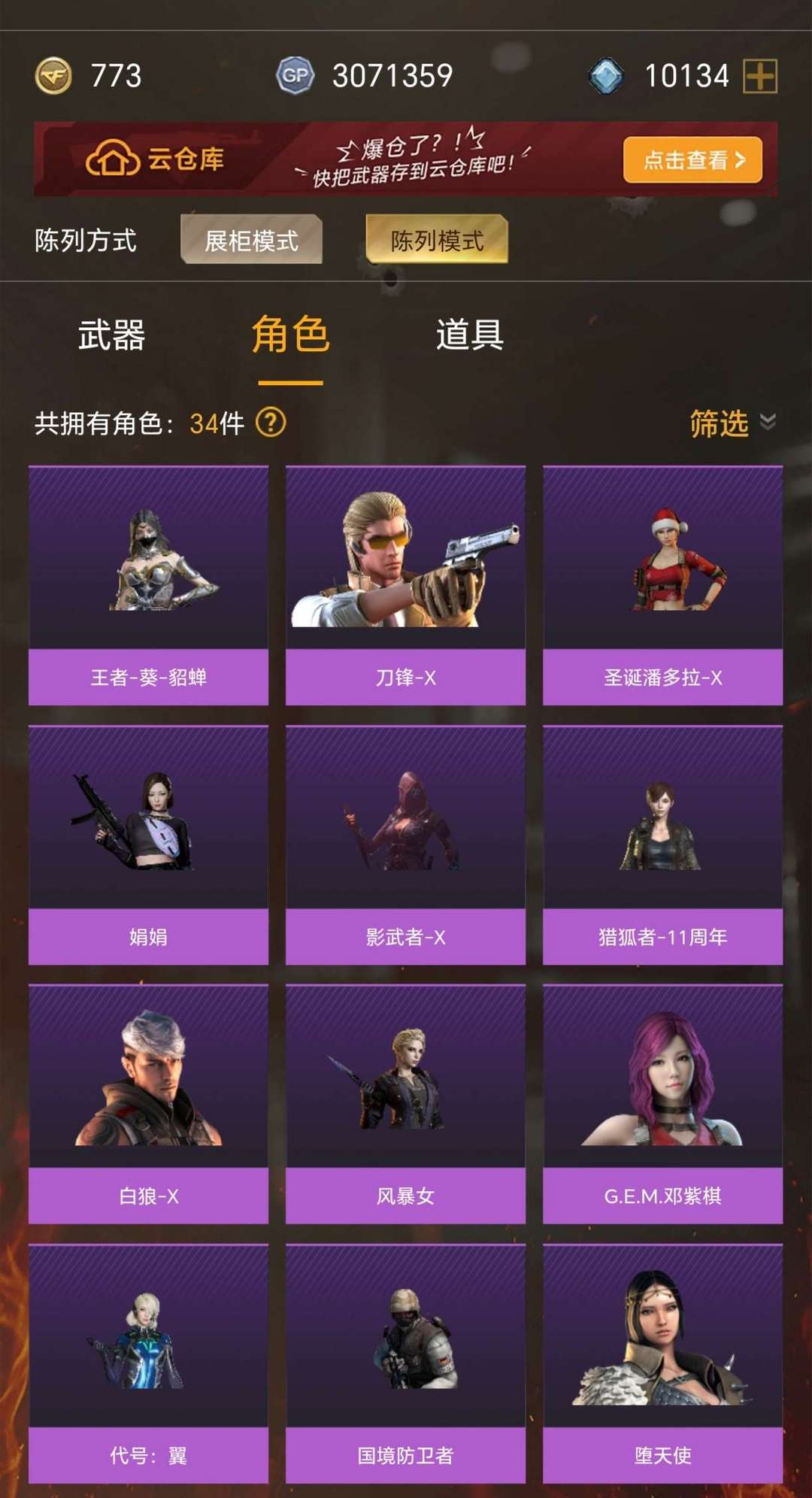Open 猎狐者-11周年 character card
Image resolution: width=812 pixels, height=1498 pixels.
click(x=662, y=845)
